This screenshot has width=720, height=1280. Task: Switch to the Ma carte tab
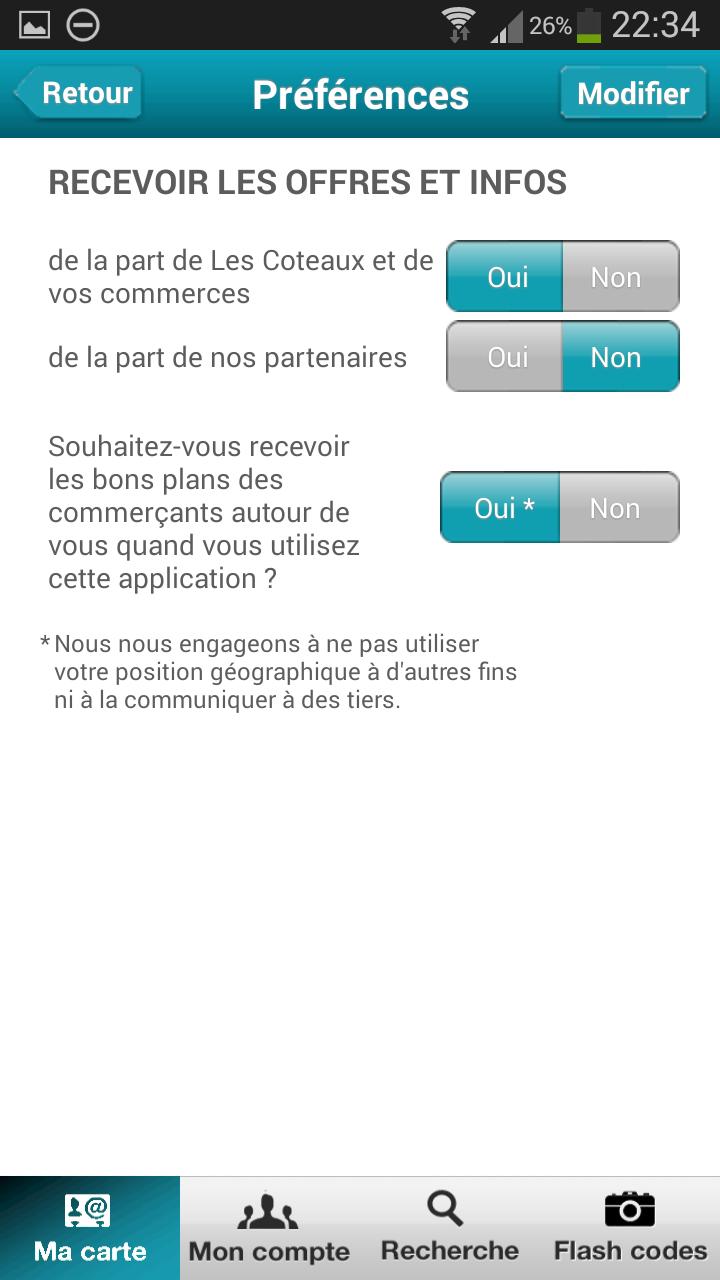coord(90,1228)
